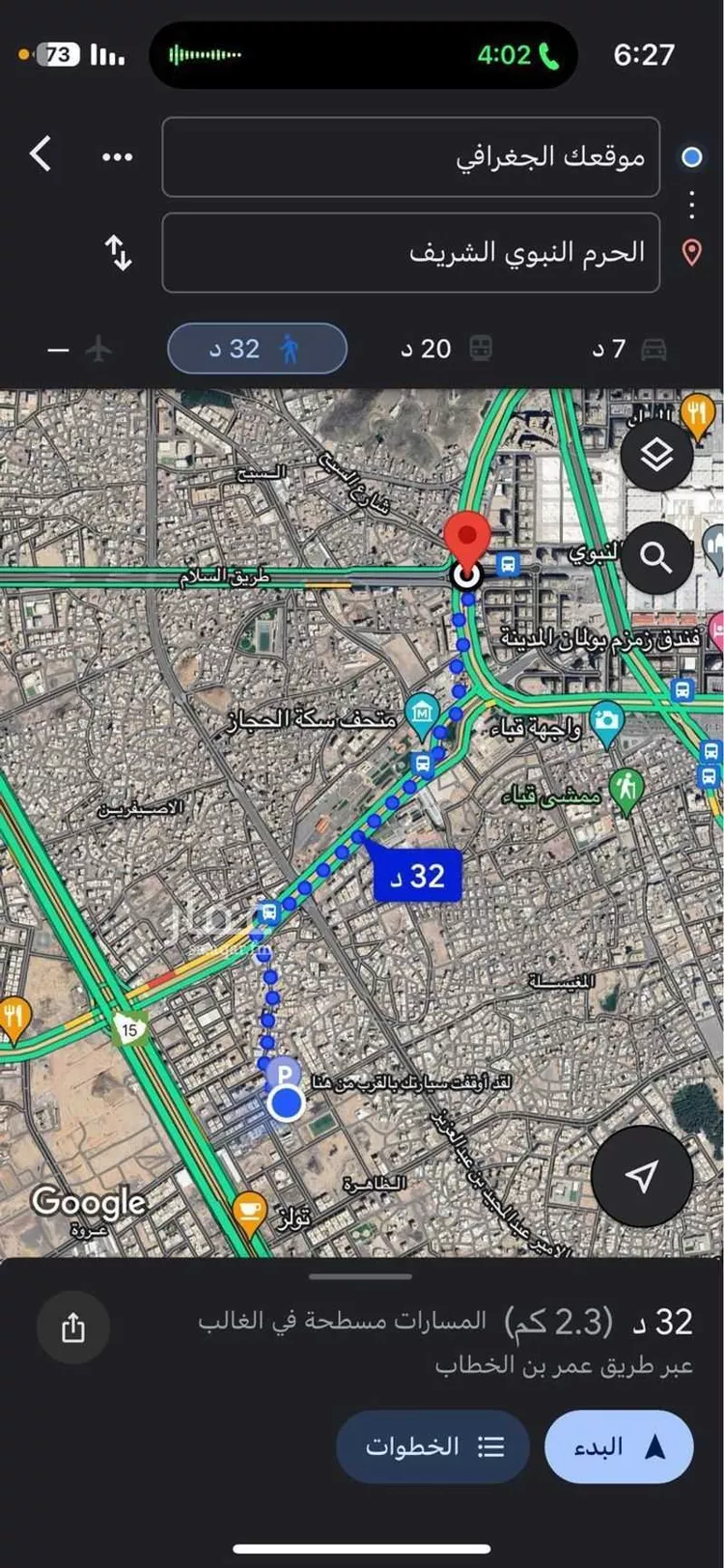Edit the starting point field موقعك الجغرافي
The width and height of the screenshot is (724, 1568).
click(x=410, y=157)
